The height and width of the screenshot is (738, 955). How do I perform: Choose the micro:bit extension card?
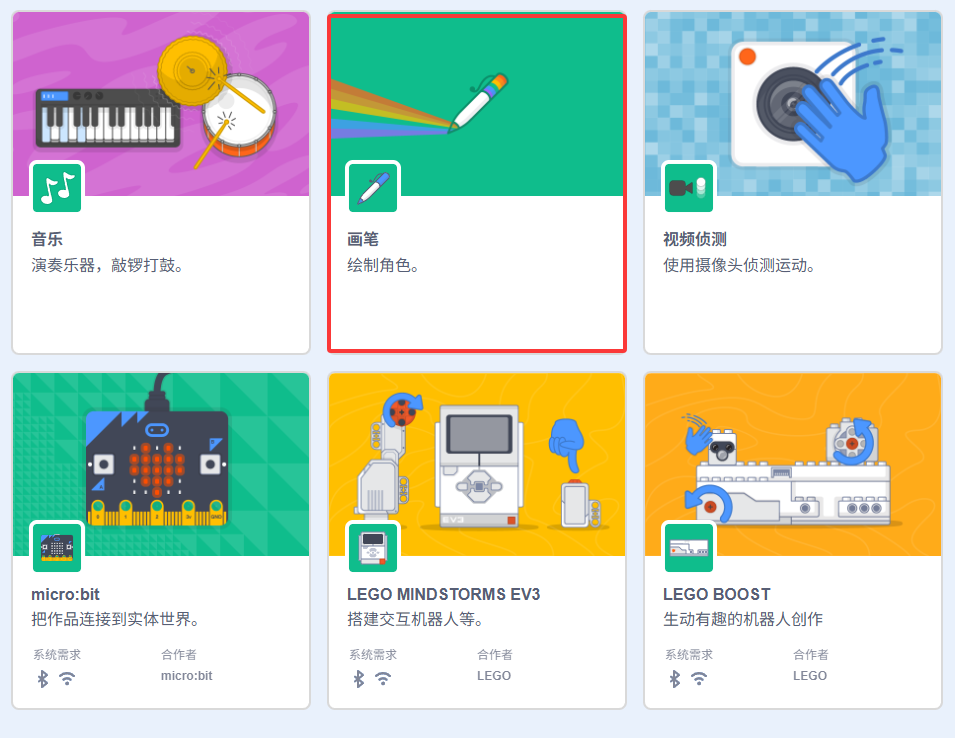point(161,540)
